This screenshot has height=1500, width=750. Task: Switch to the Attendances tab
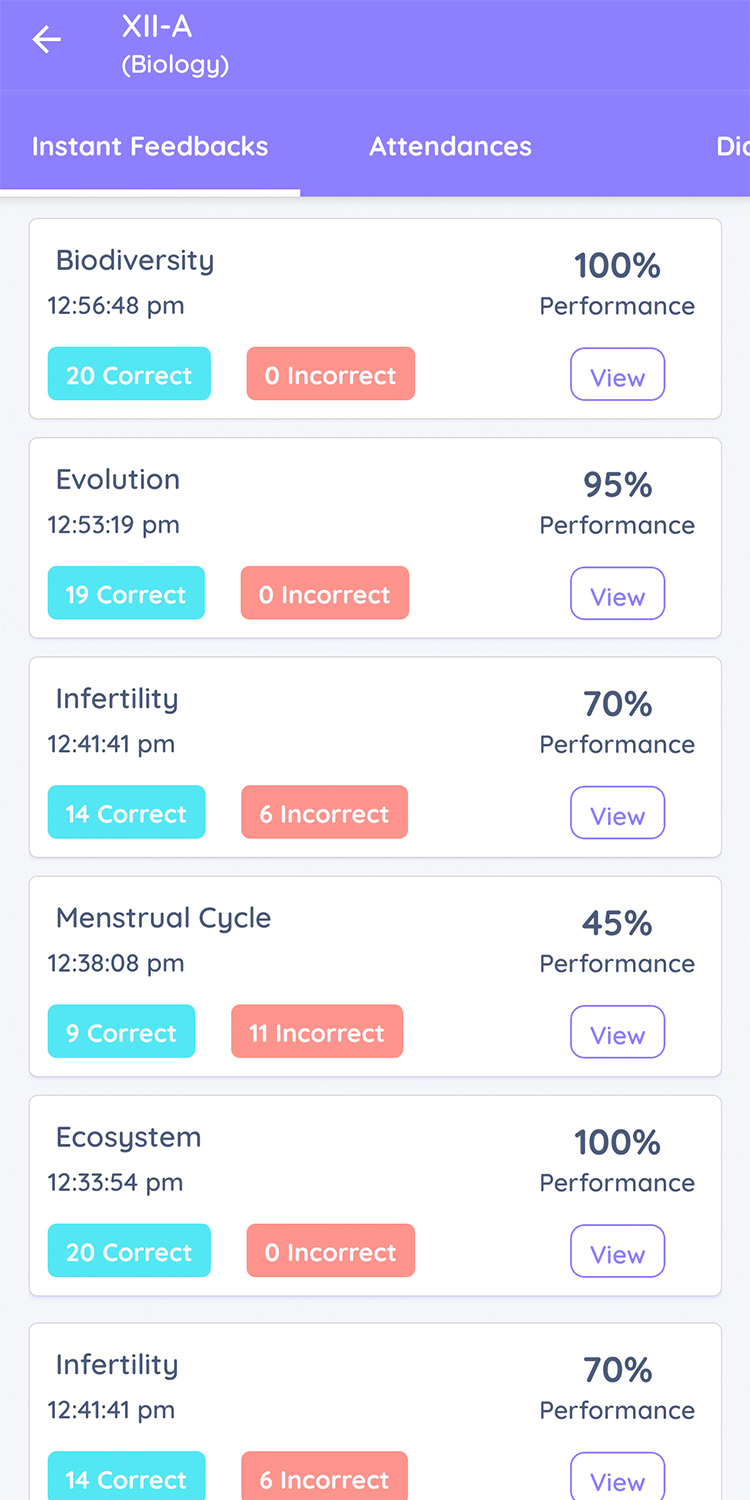pyautogui.click(x=450, y=146)
